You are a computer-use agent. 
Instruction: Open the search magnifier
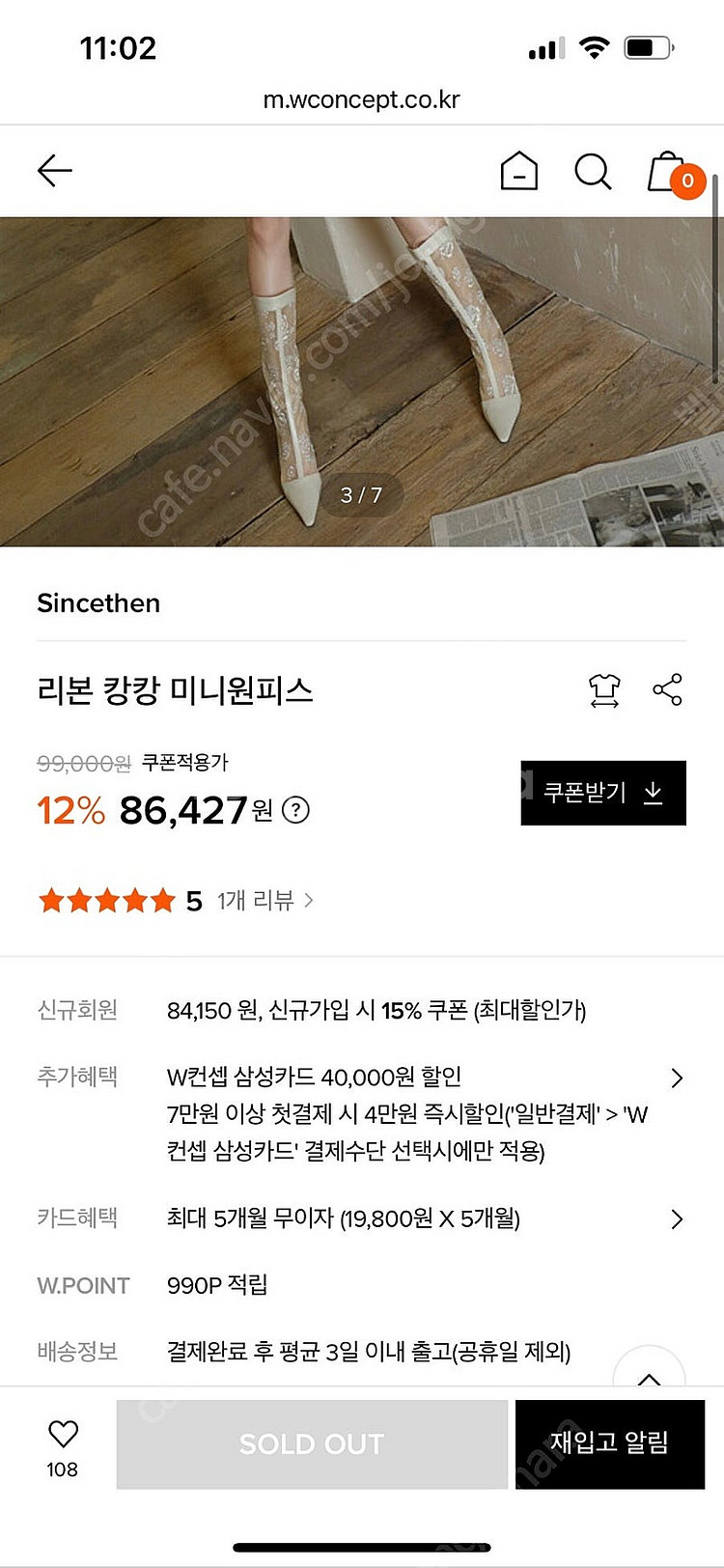[593, 172]
